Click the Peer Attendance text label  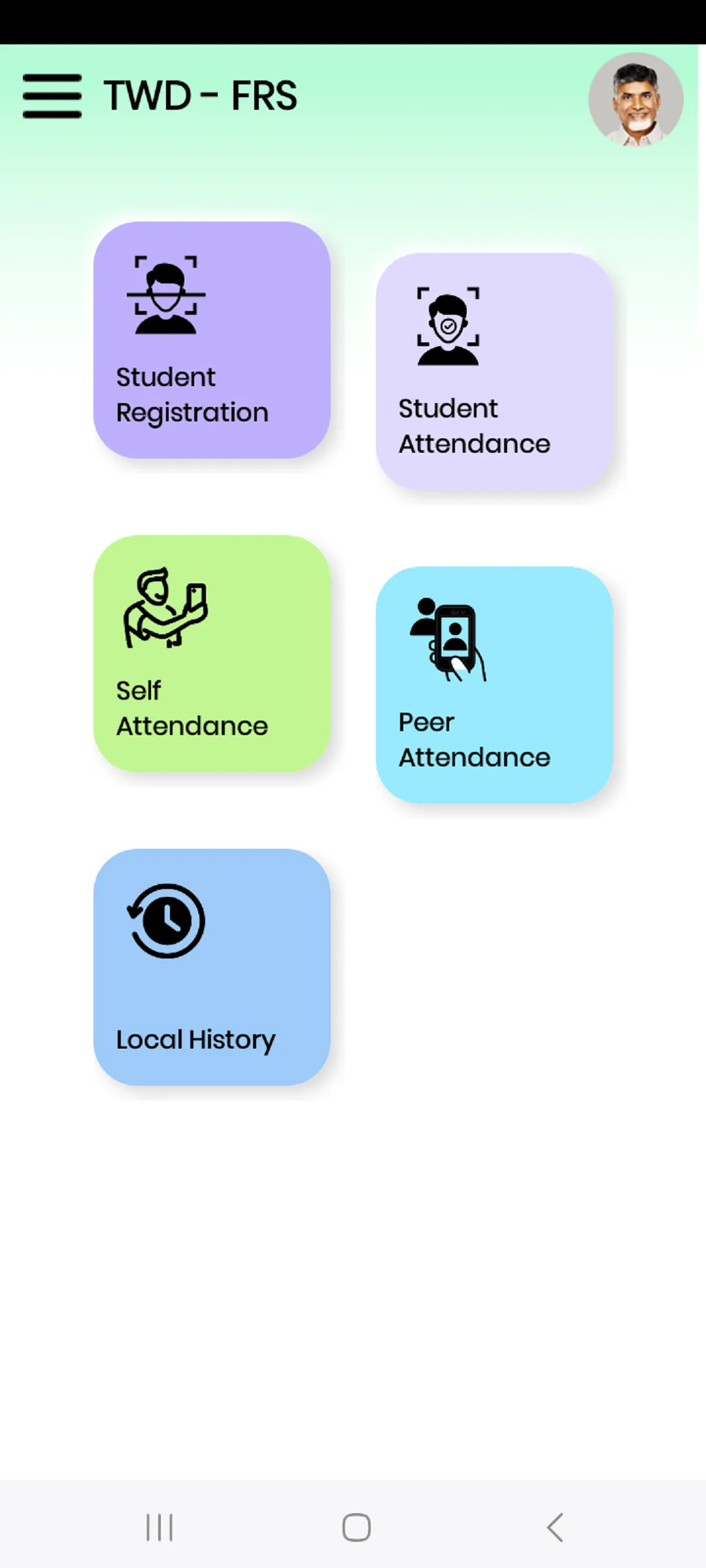tap(474, 740)
